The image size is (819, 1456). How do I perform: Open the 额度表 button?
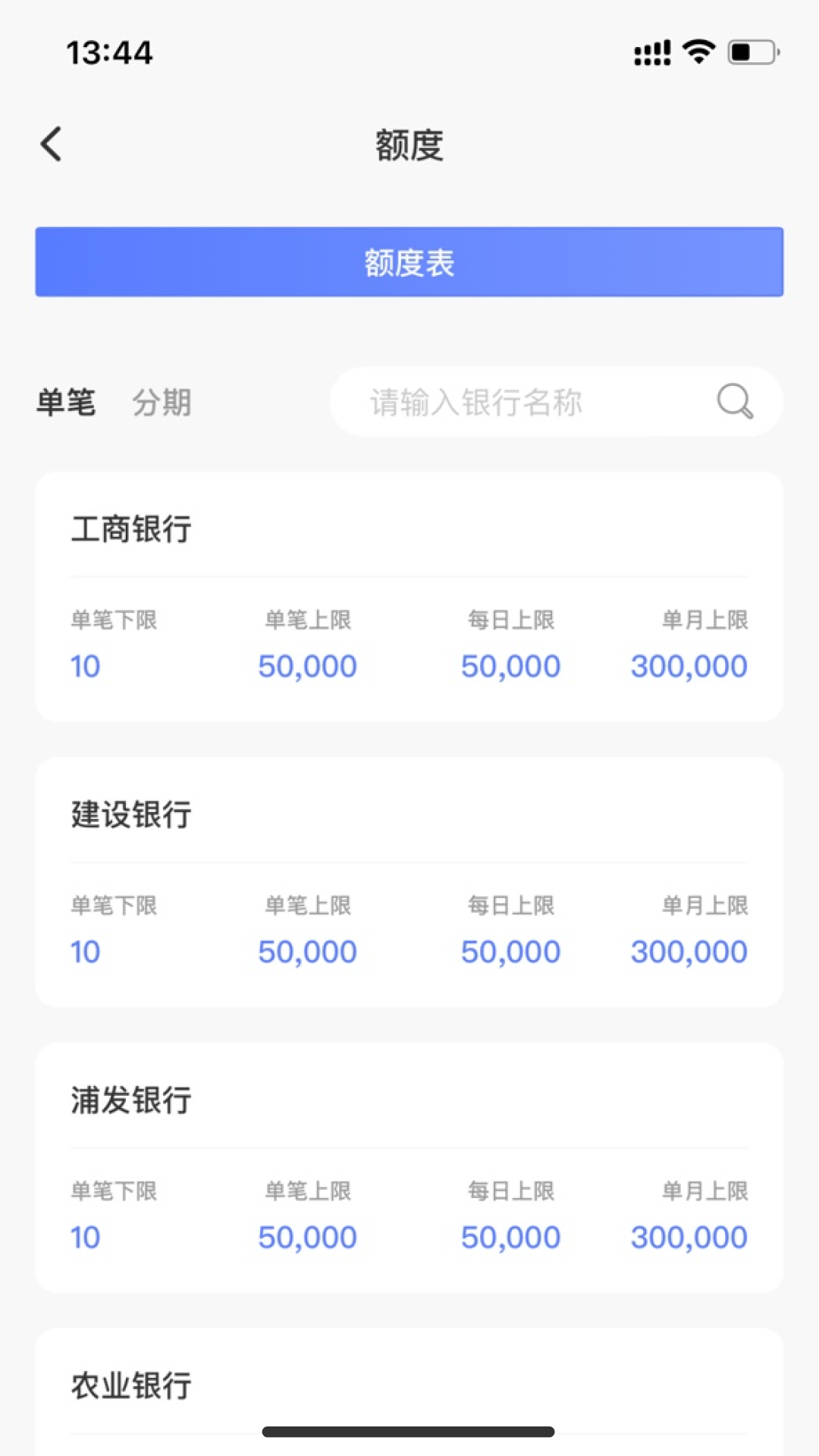409,262
